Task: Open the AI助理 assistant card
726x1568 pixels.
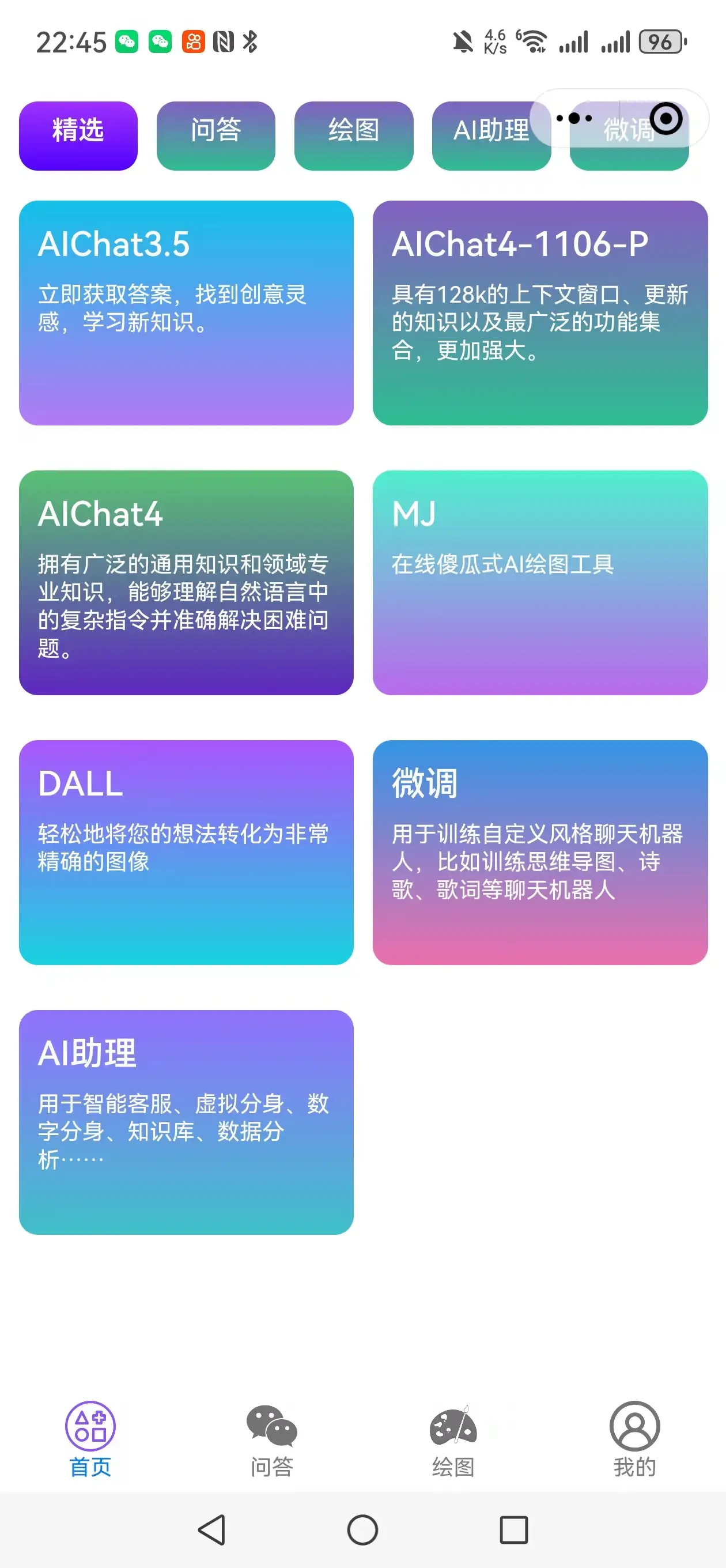Action: [x=186, y=1122]
